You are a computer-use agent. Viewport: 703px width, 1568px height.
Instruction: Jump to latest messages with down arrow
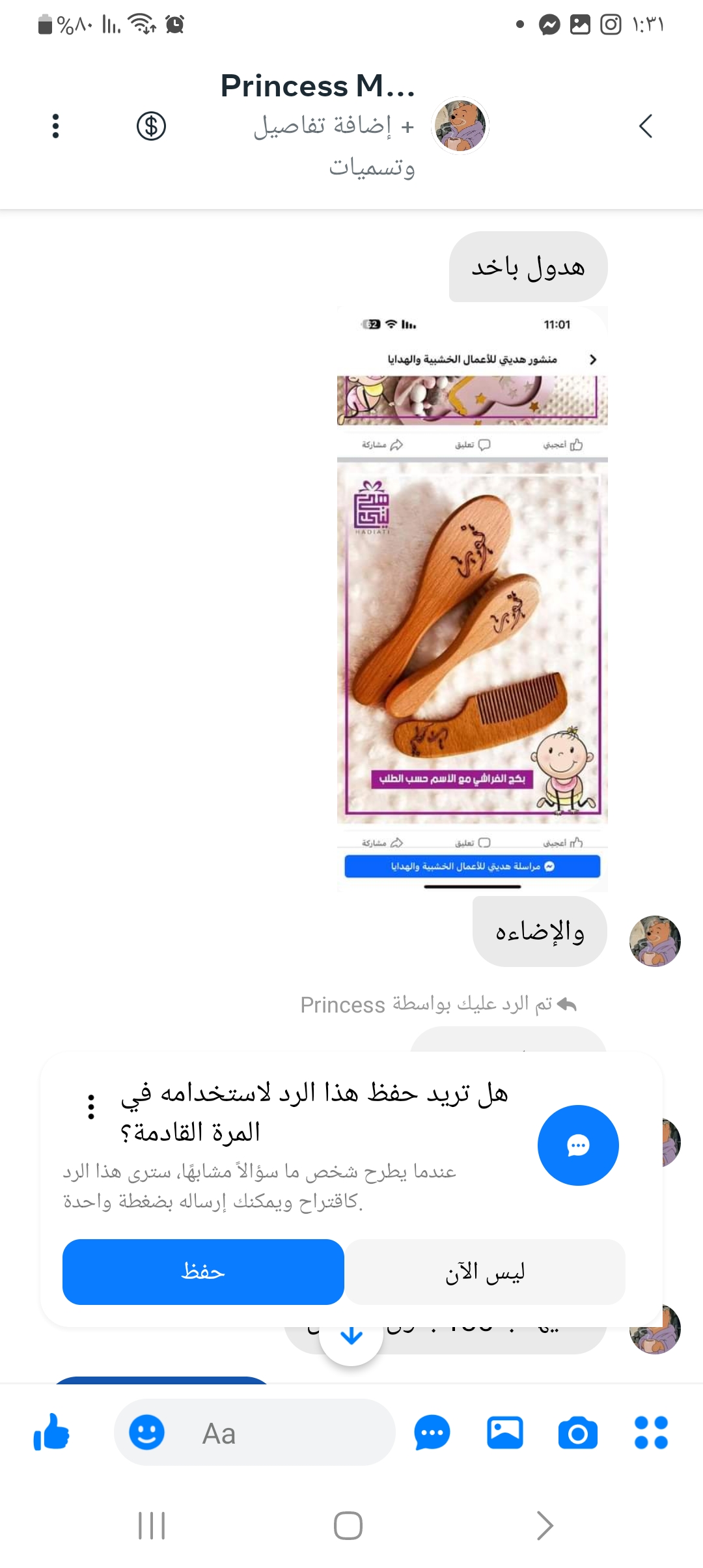click(x=351, y=1336)
